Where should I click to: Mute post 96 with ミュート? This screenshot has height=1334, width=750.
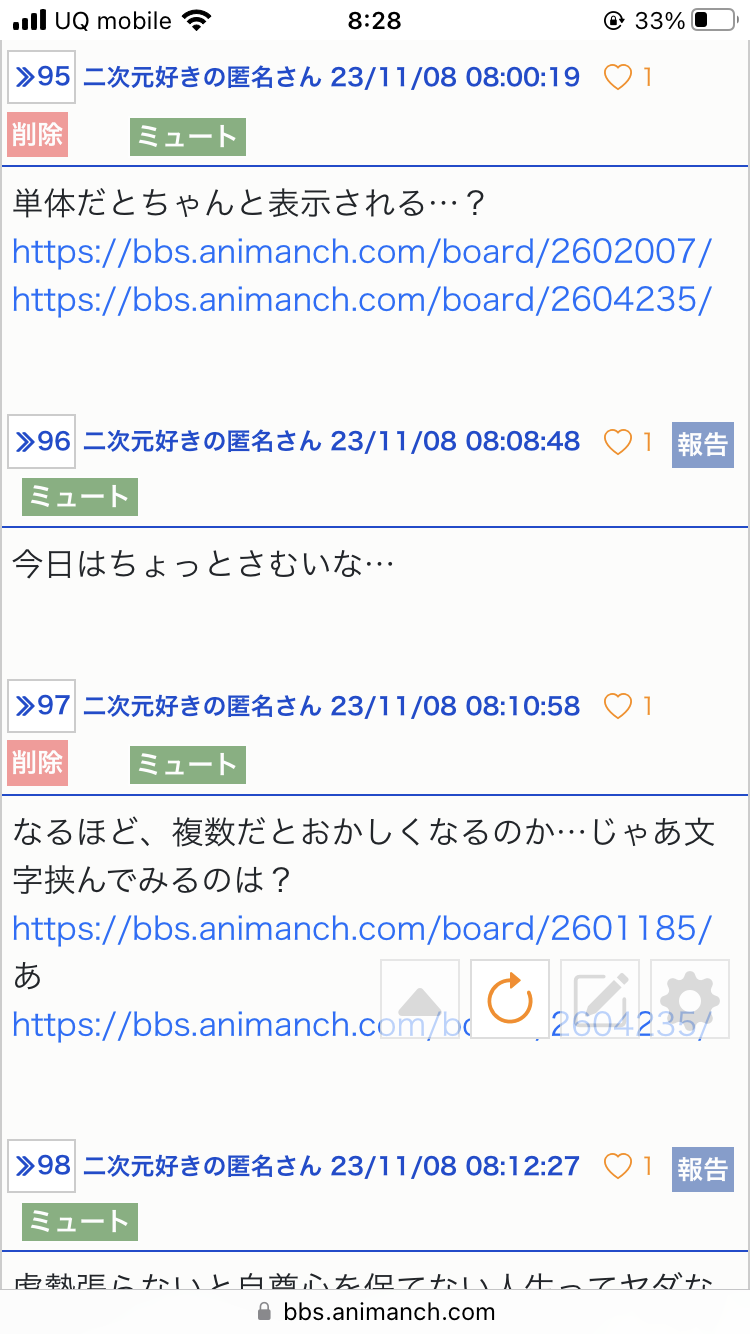tap(80, 497)
